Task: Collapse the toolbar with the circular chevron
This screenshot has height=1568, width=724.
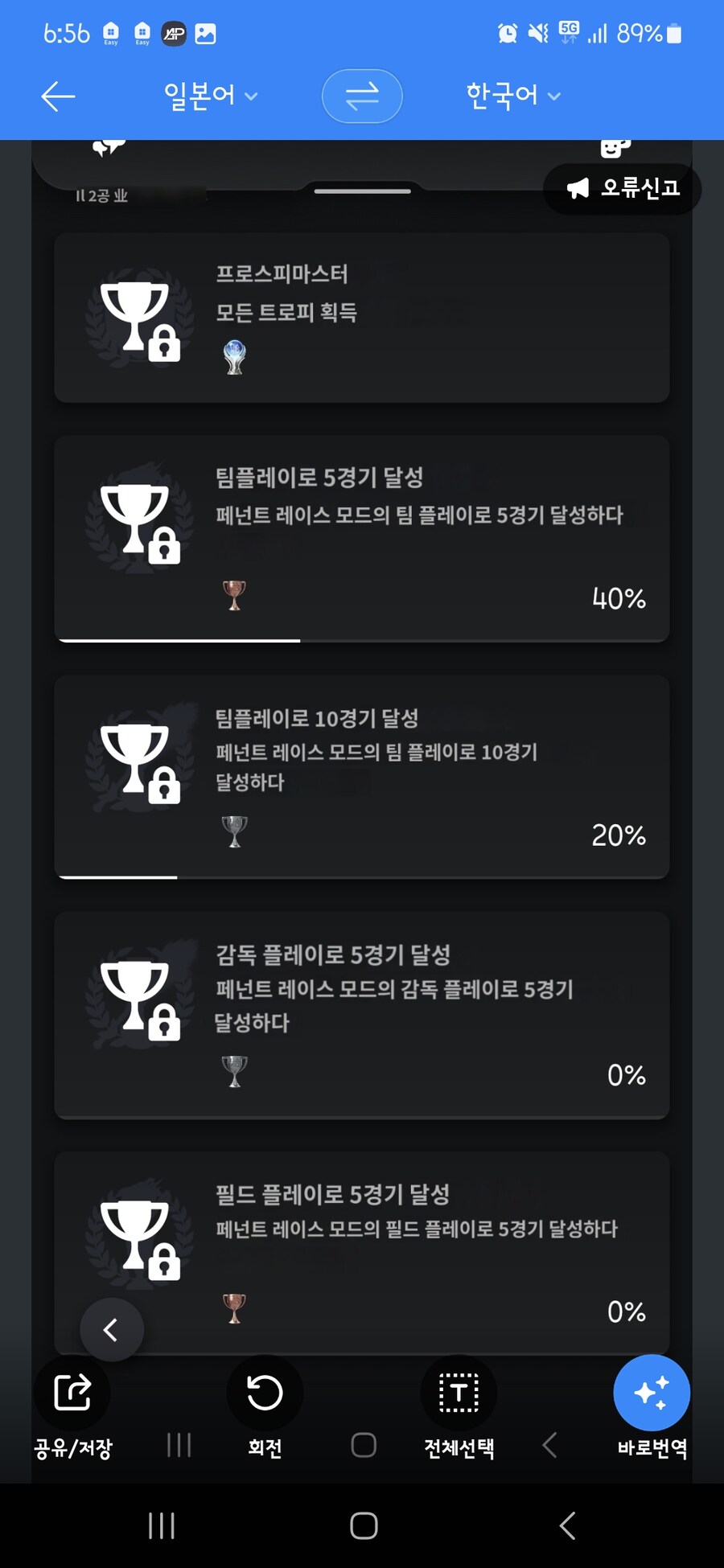Action: click(112, 1329)
